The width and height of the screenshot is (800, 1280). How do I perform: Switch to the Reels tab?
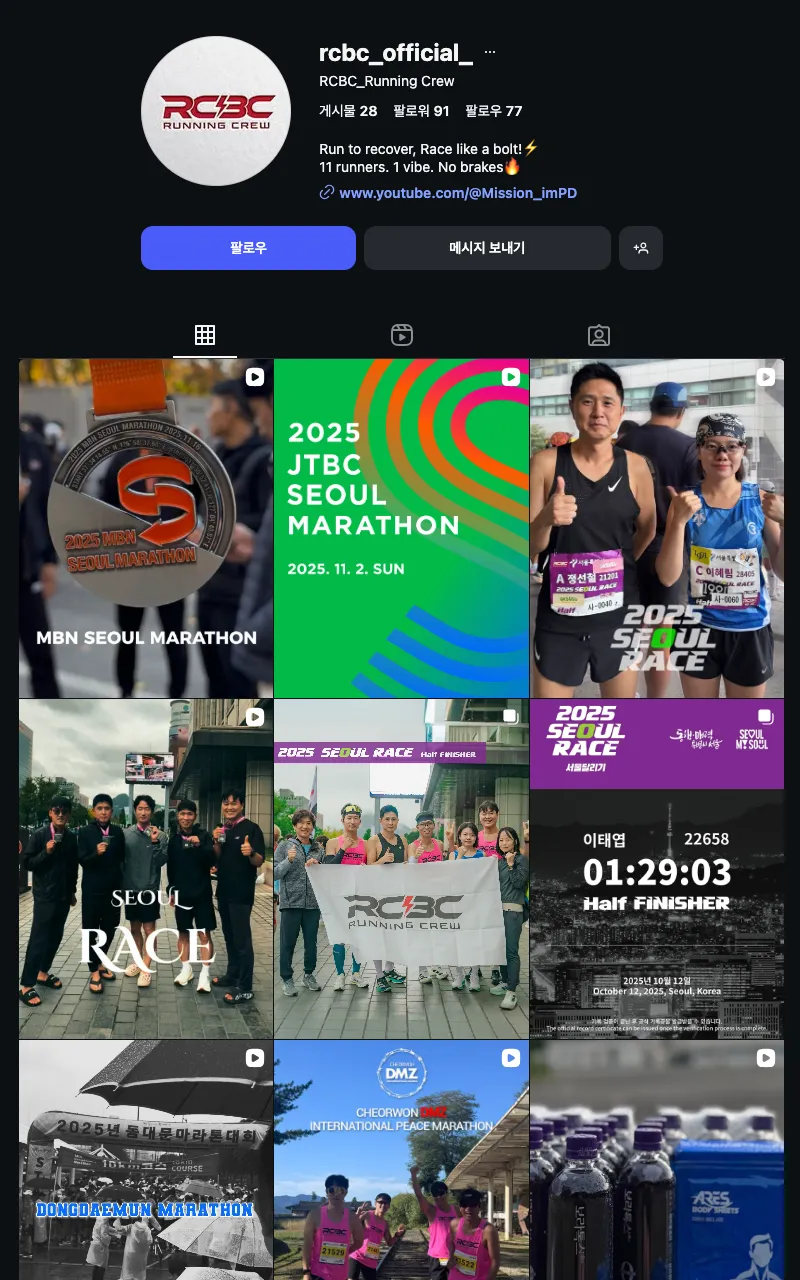(x=401, y=335)
